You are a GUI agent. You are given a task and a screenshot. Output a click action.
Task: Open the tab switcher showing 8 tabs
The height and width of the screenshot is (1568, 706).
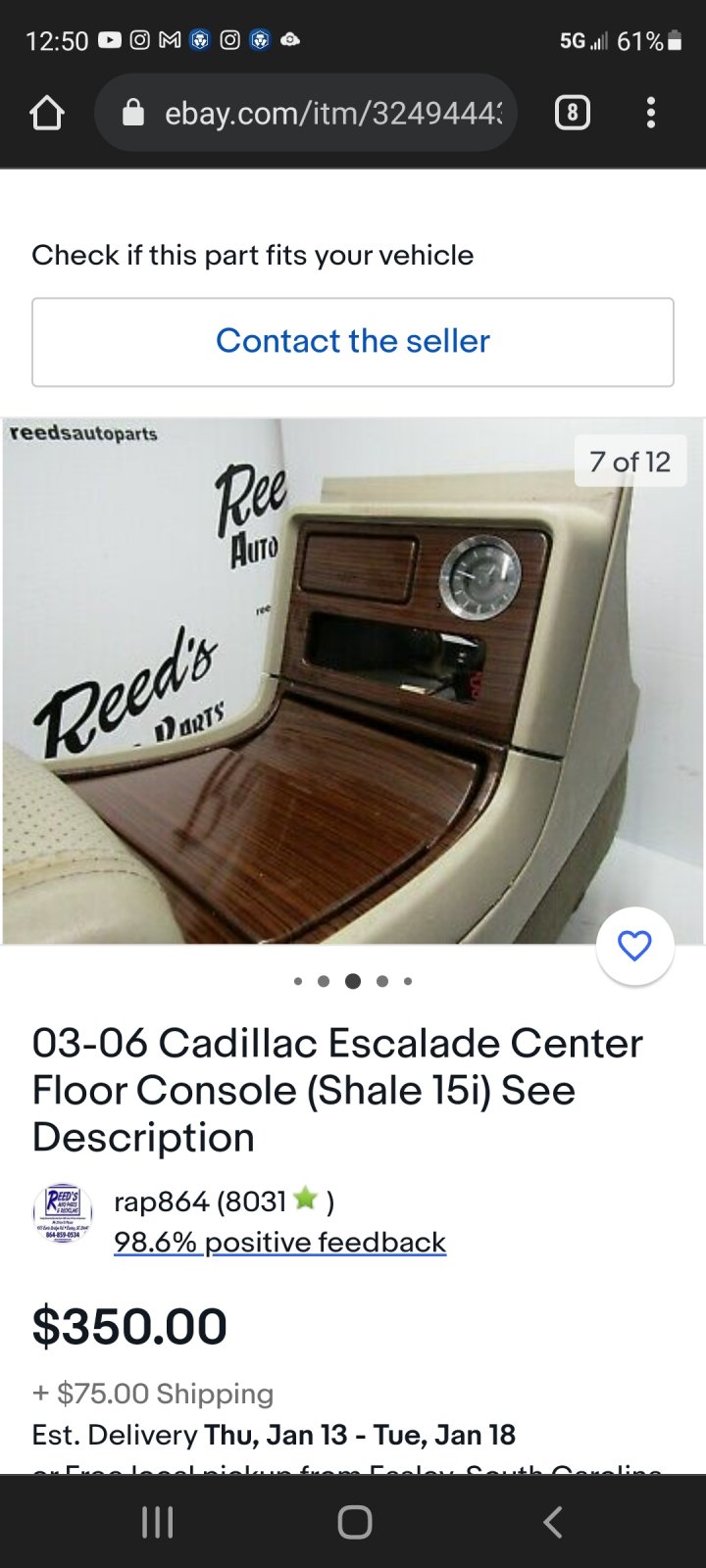pyautogui.click(x=573, y=114)
